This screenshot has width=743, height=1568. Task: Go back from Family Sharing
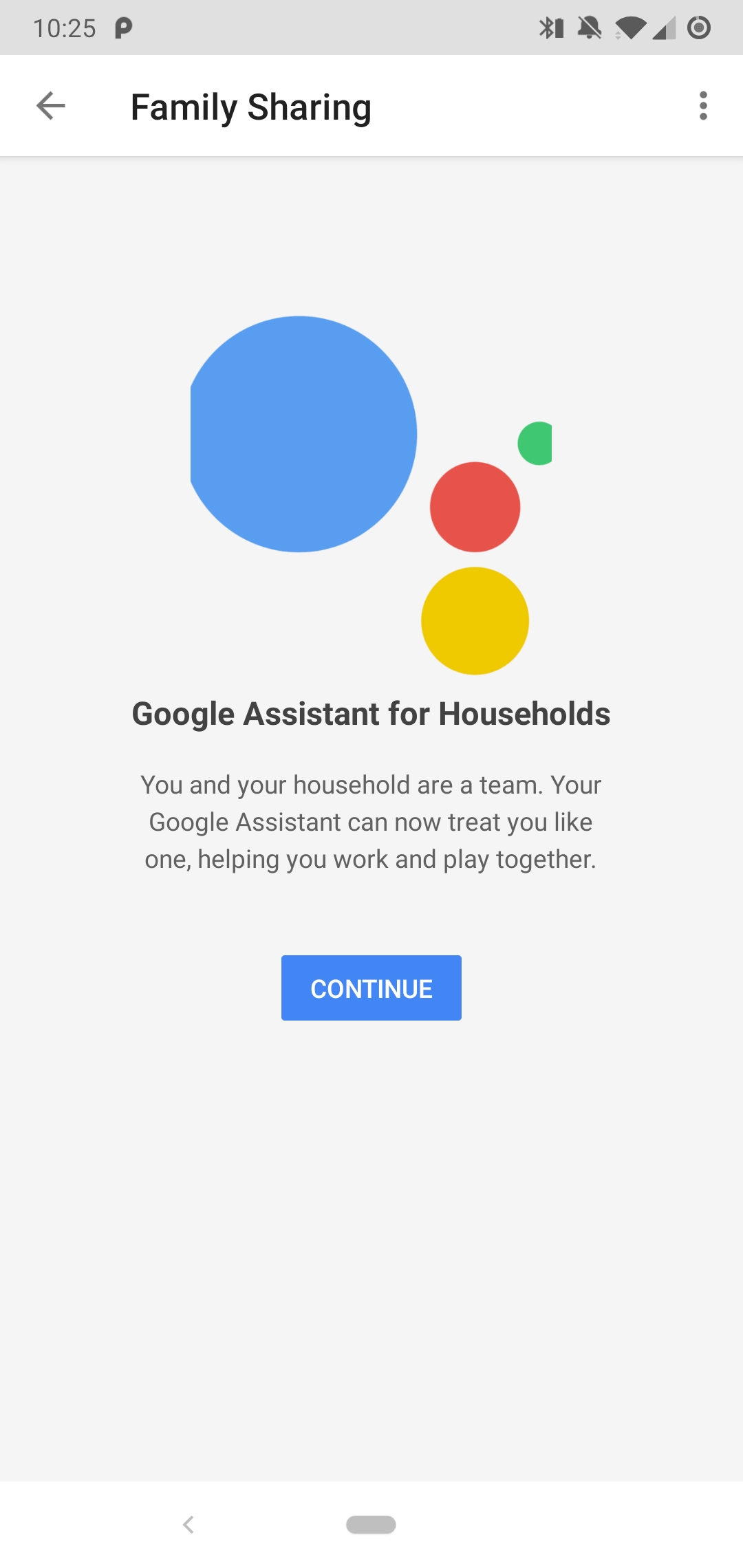click(50, 106)
